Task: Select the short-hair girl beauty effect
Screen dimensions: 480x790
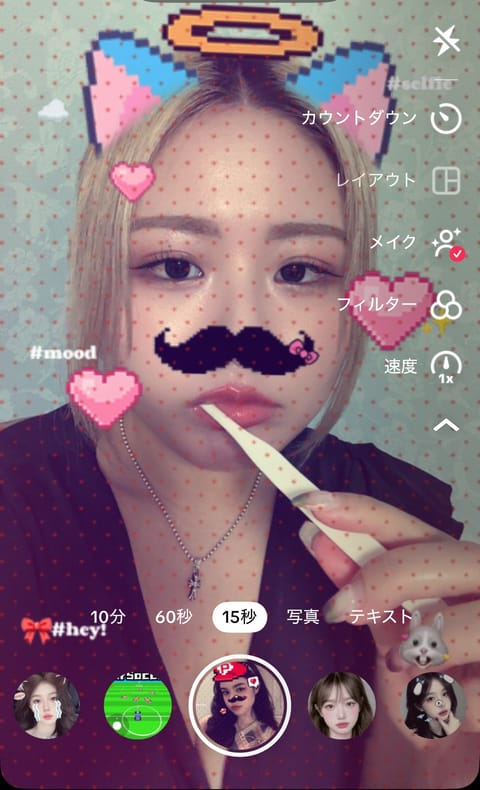Action: (342, 705)
